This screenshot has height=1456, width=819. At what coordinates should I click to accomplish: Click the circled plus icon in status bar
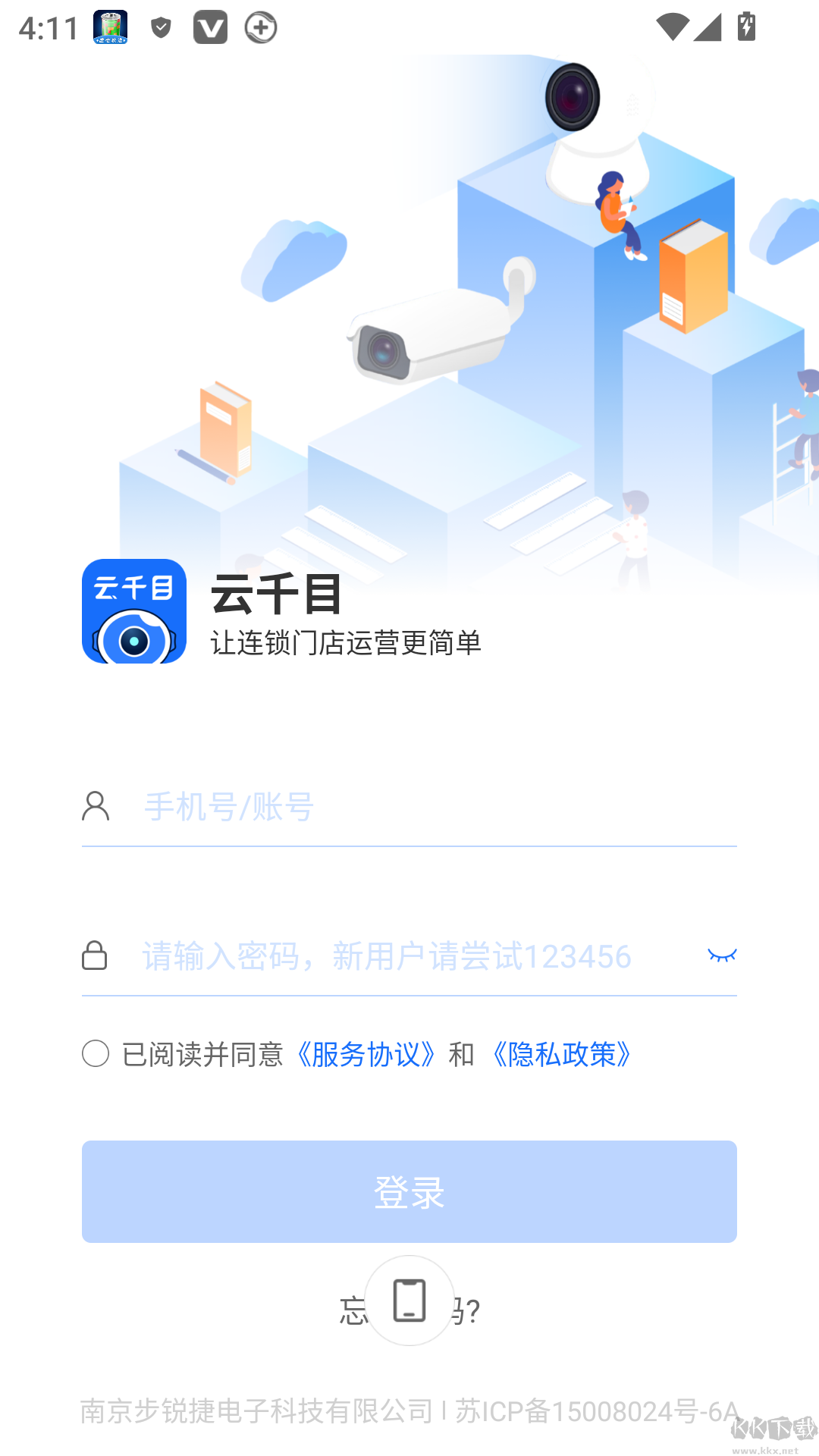pyautogui.click(x=259, y=27)
